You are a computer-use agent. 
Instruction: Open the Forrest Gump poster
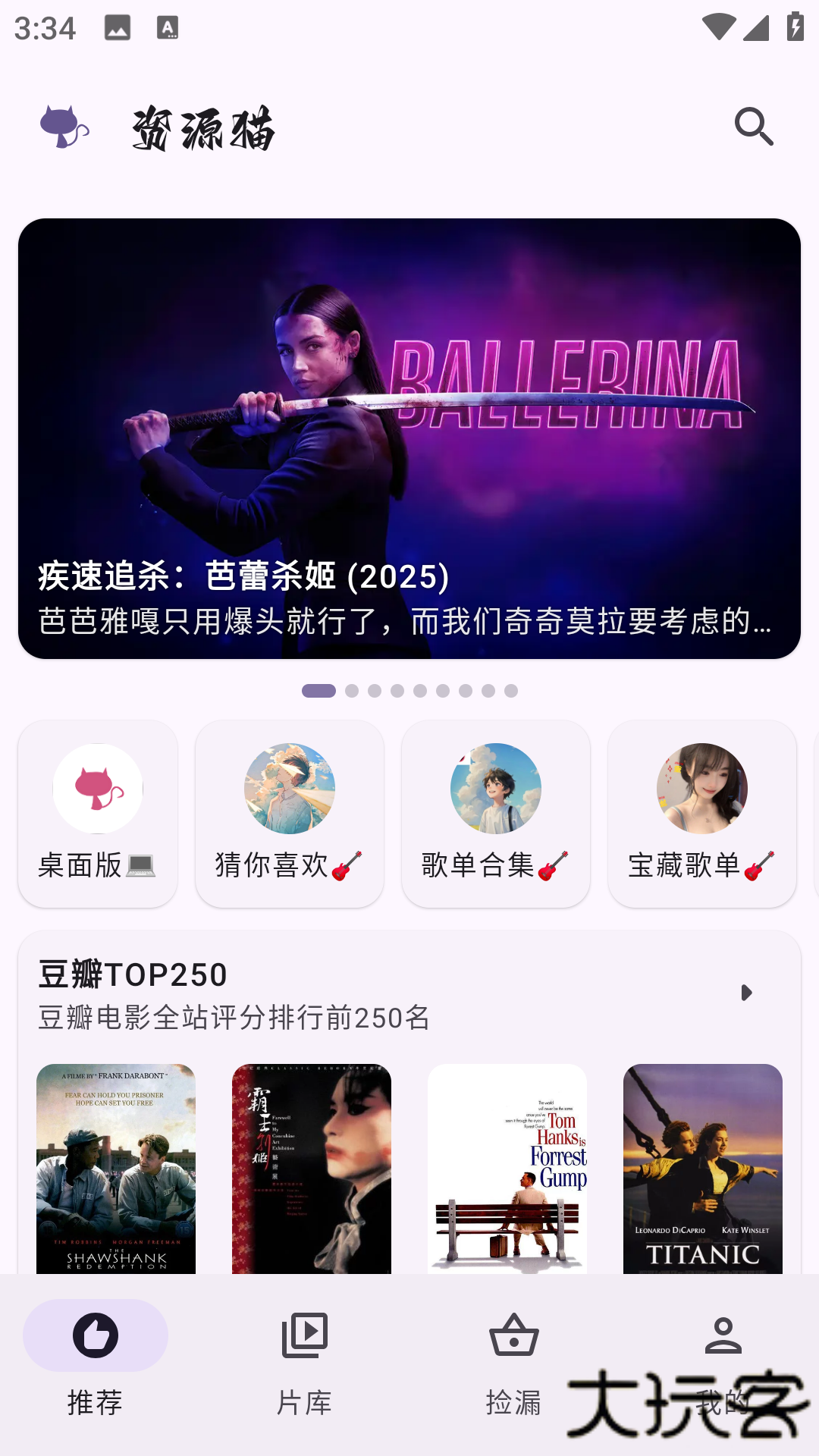507,1168
